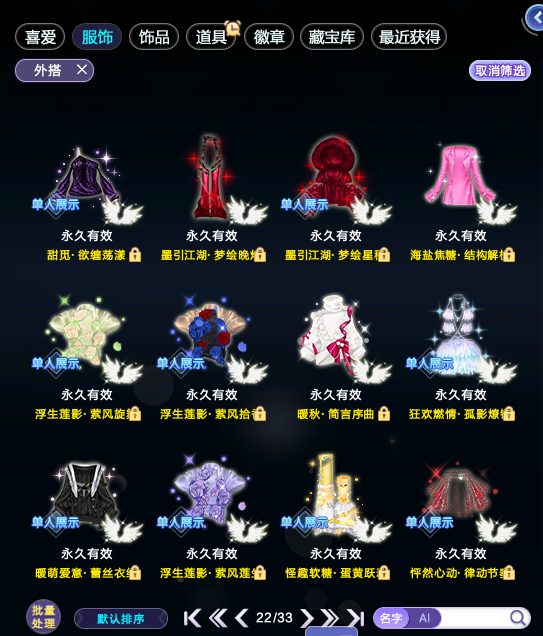This screenshot has height=636, width=543.
Task: Open the 徽章 tab
Action: (x=268, y=37)
